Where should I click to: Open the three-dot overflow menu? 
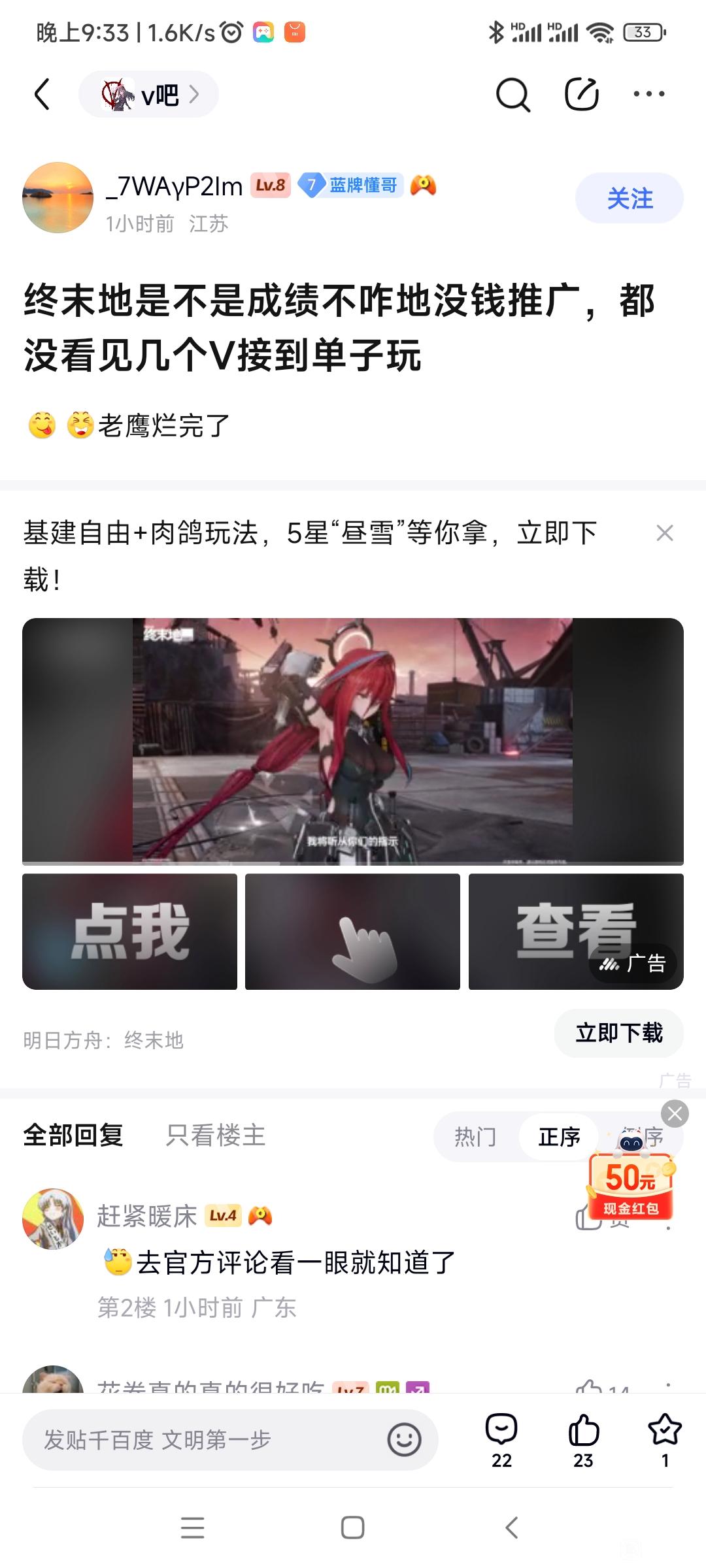point(648,95)
